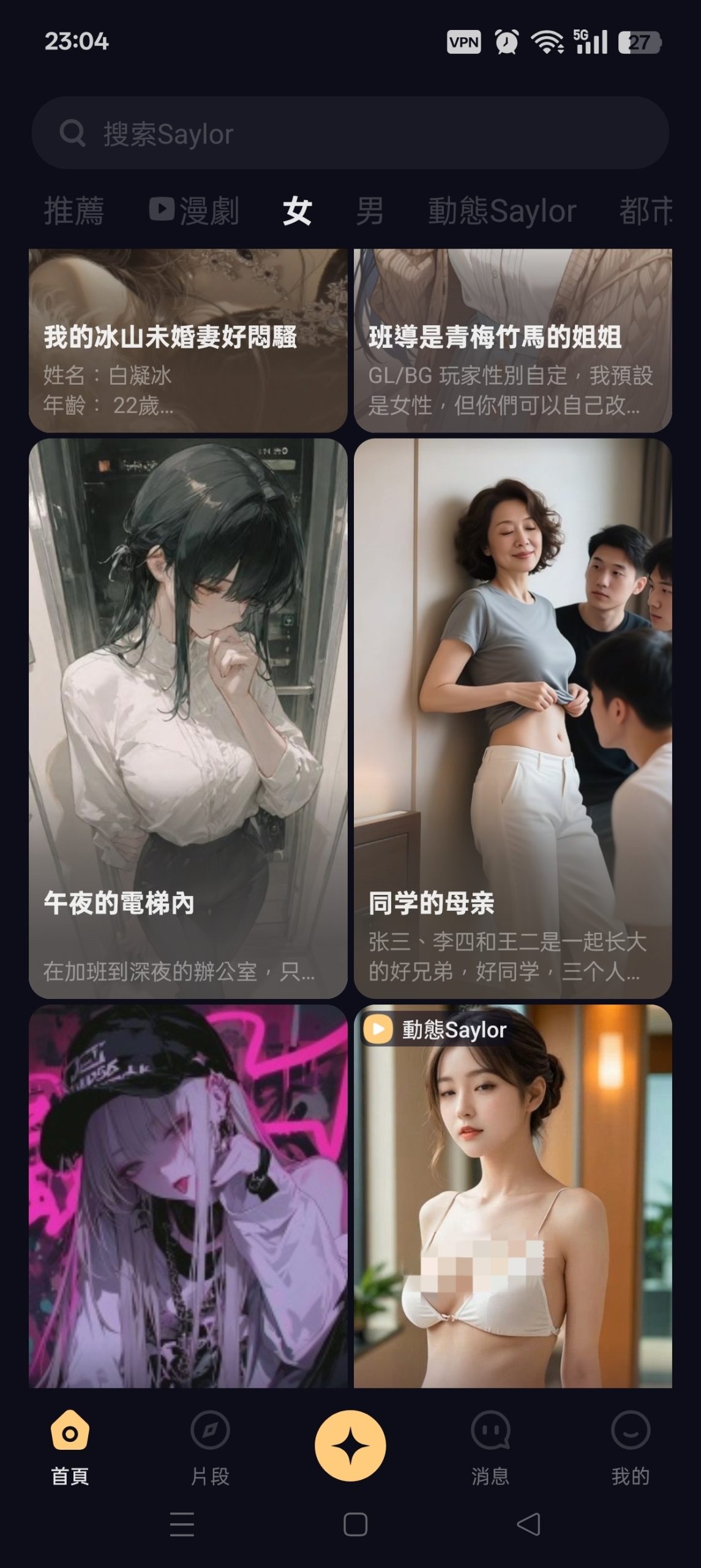Select the 動態Saylor tab
701x1568 pixels.
(501, 210)
